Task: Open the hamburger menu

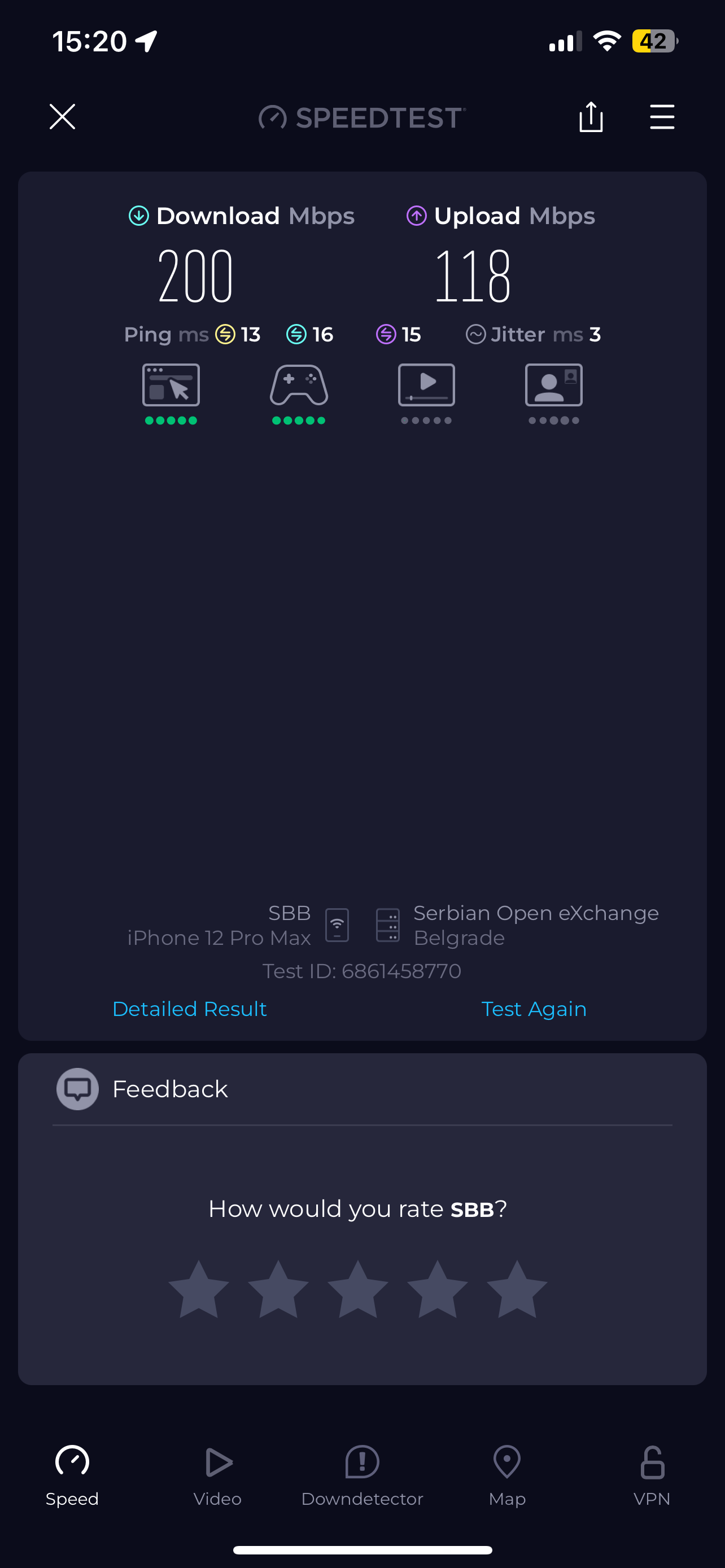Action: coord(662,117)
